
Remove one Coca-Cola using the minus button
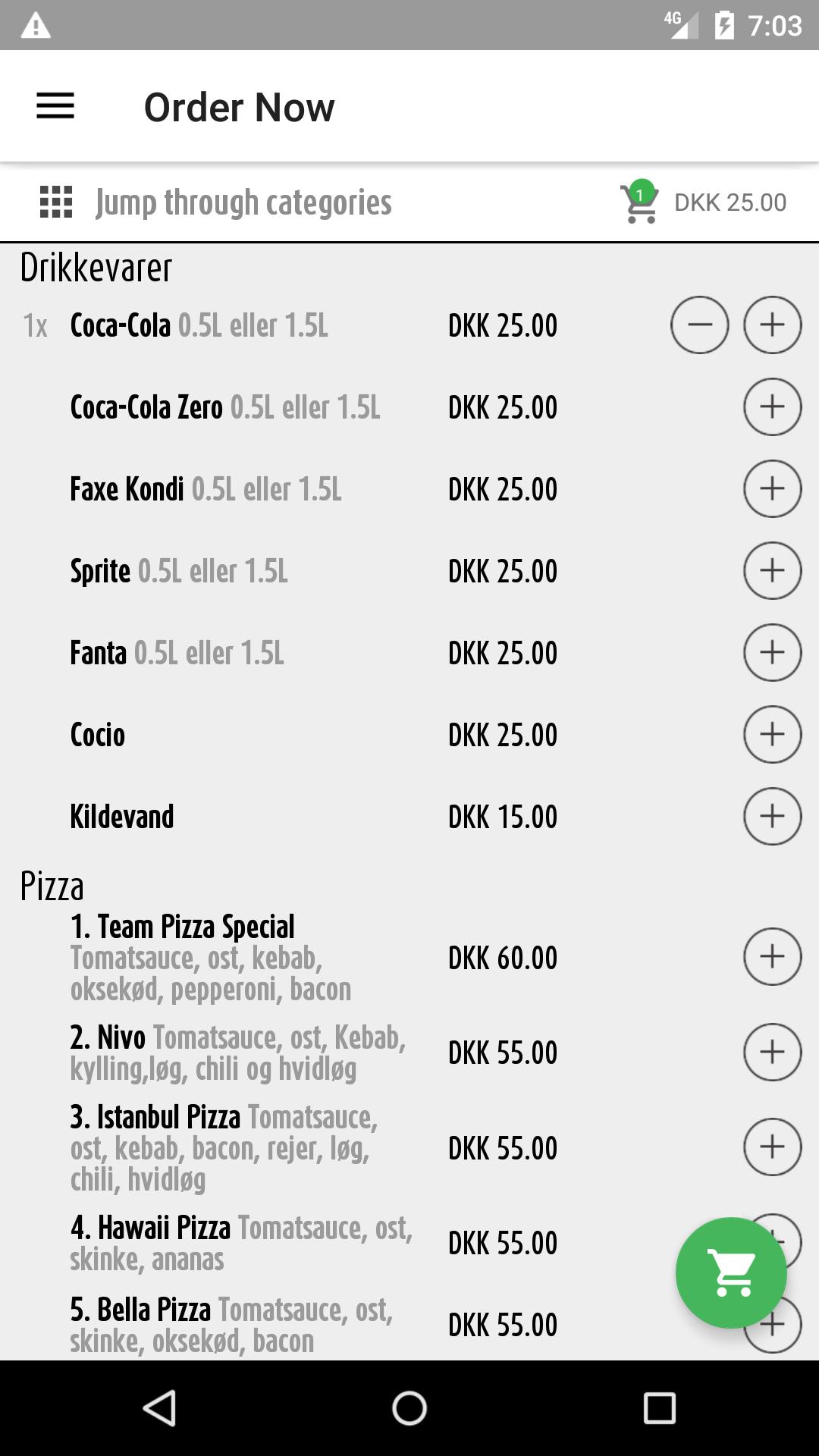(x=699, y=325)
